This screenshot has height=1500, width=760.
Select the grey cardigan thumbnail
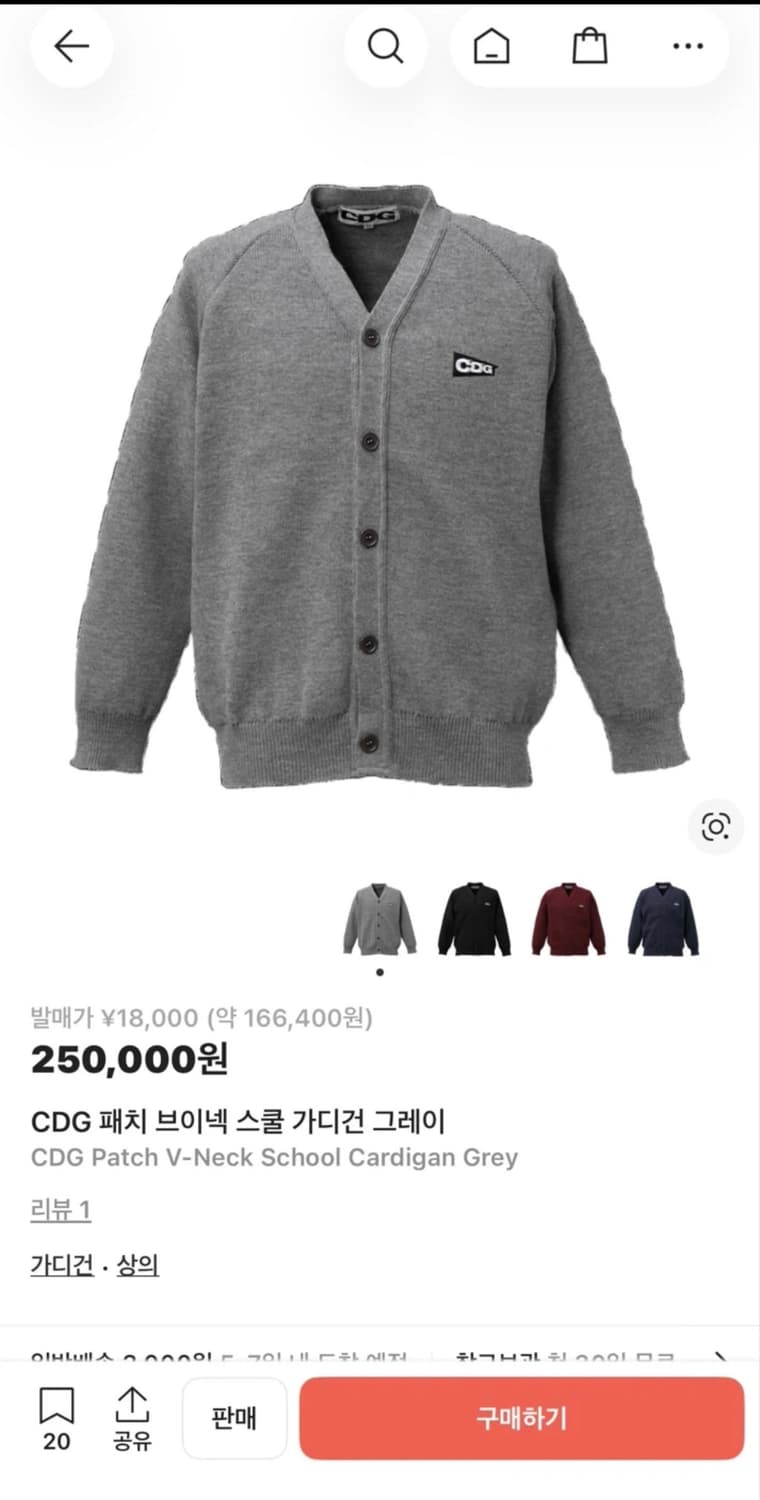[378, 919]
